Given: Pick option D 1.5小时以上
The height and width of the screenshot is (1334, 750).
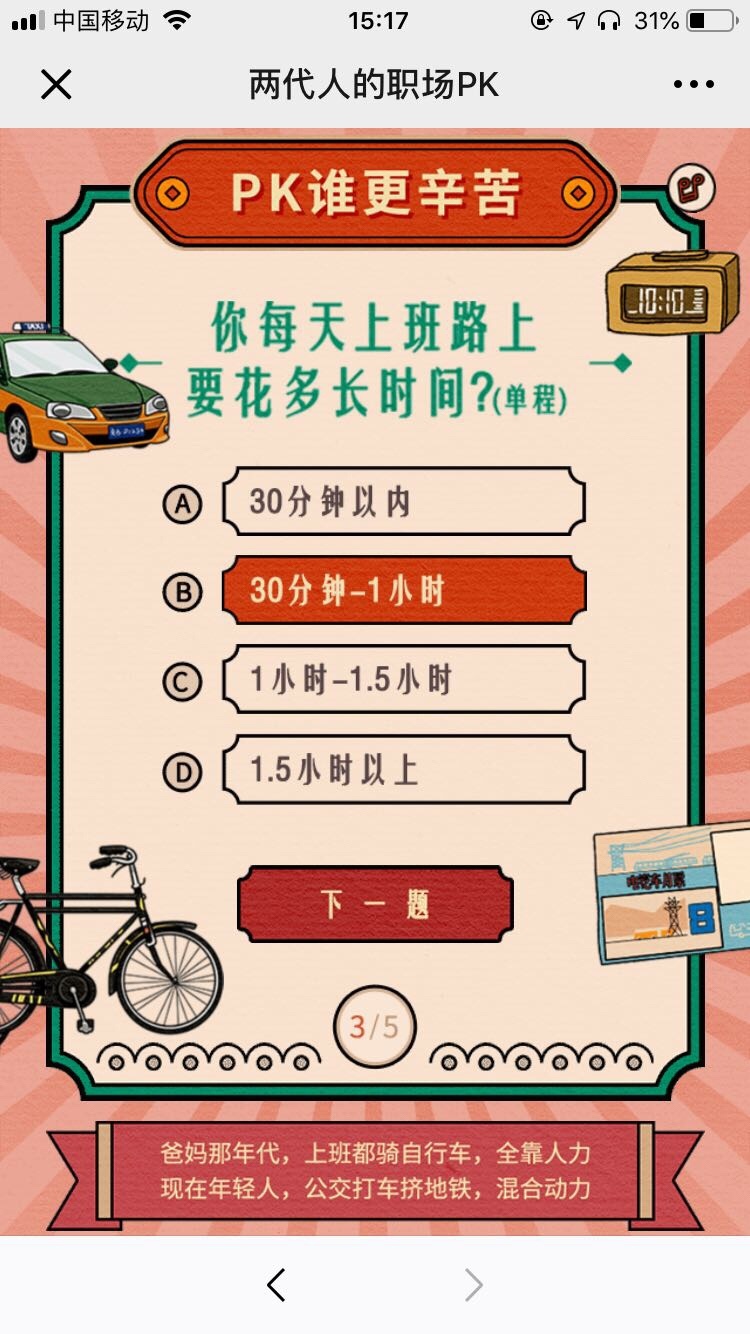Looking at the screenshot, I should (x=403, y=770).
